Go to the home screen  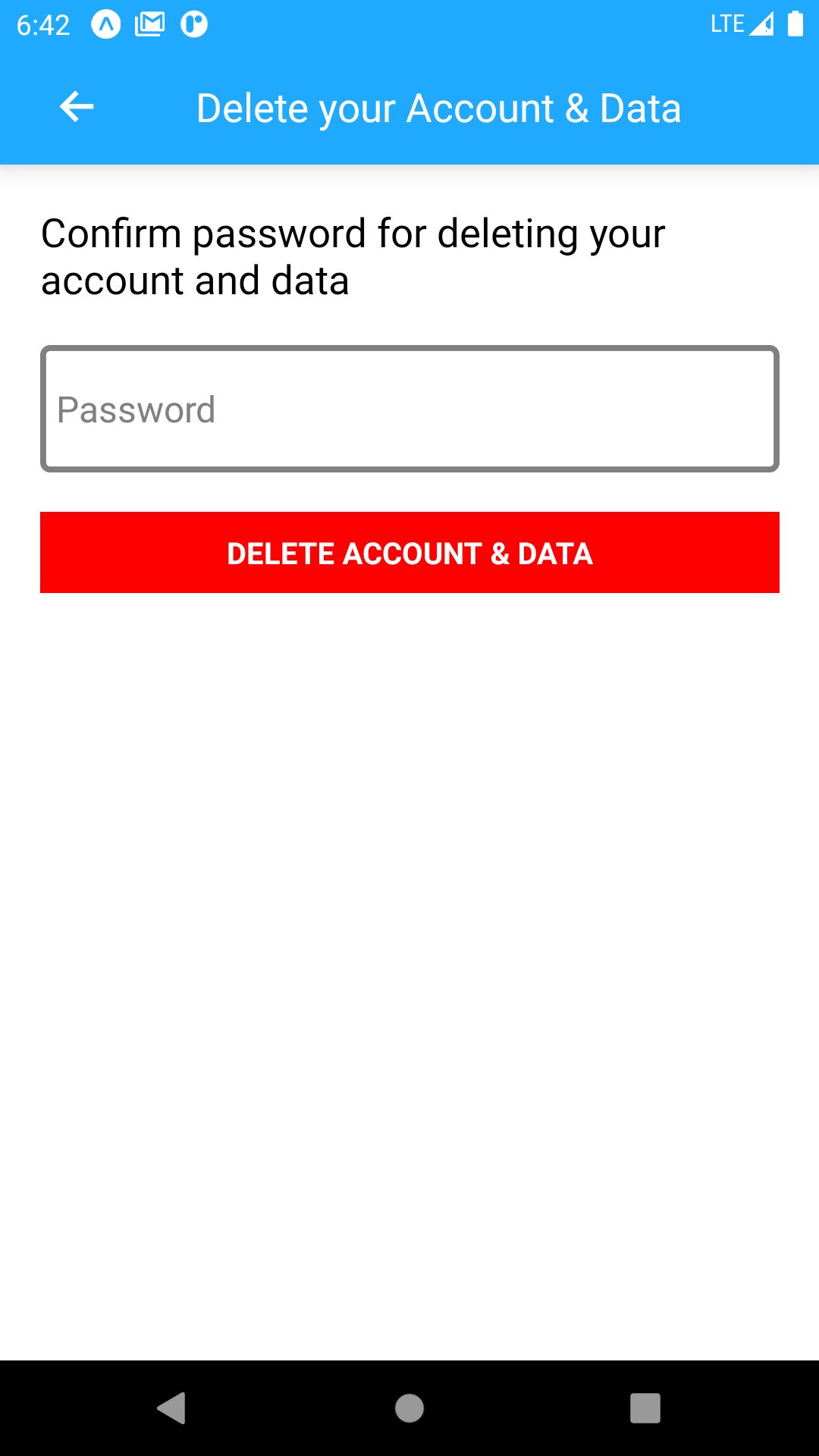(x=409, y=1408)
